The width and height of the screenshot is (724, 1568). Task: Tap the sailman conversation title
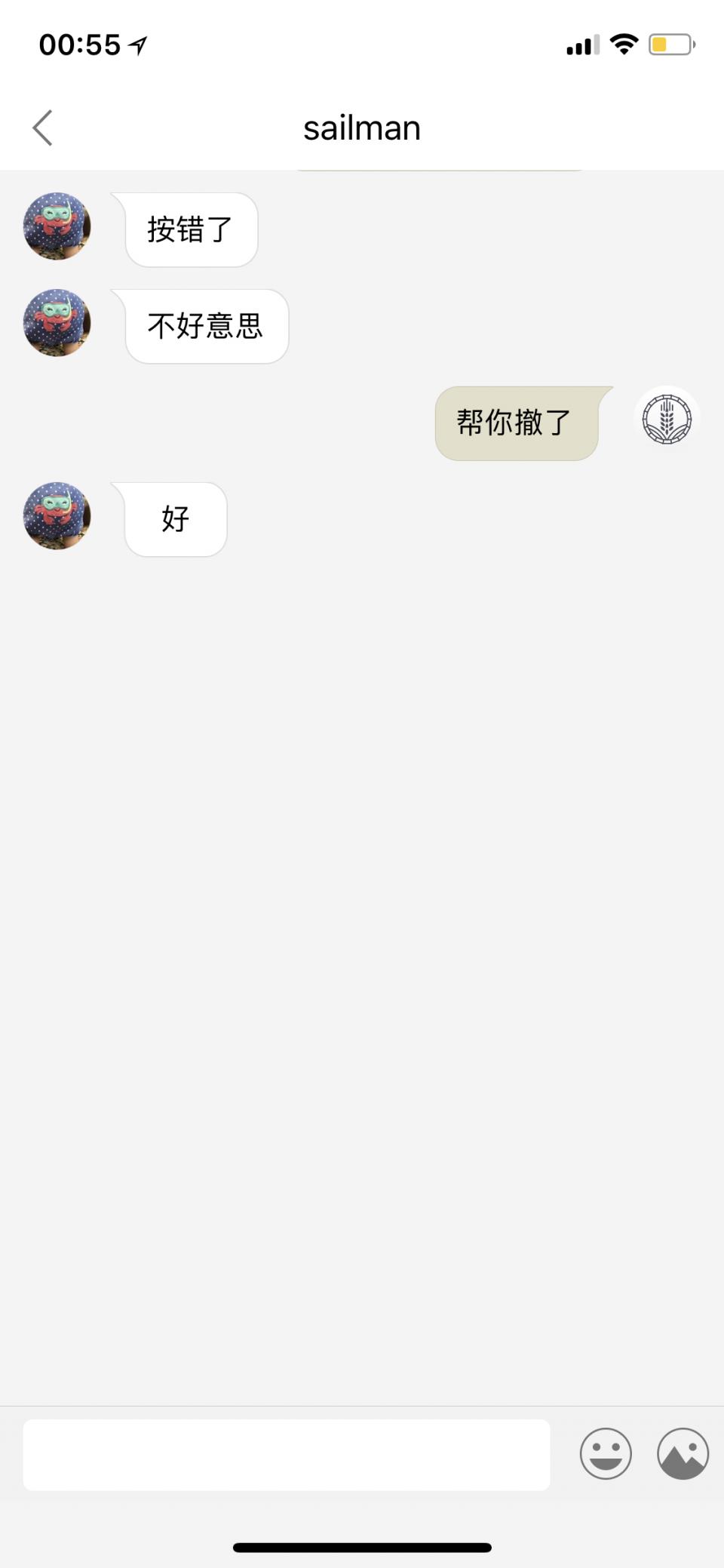[x=362, y=127]
